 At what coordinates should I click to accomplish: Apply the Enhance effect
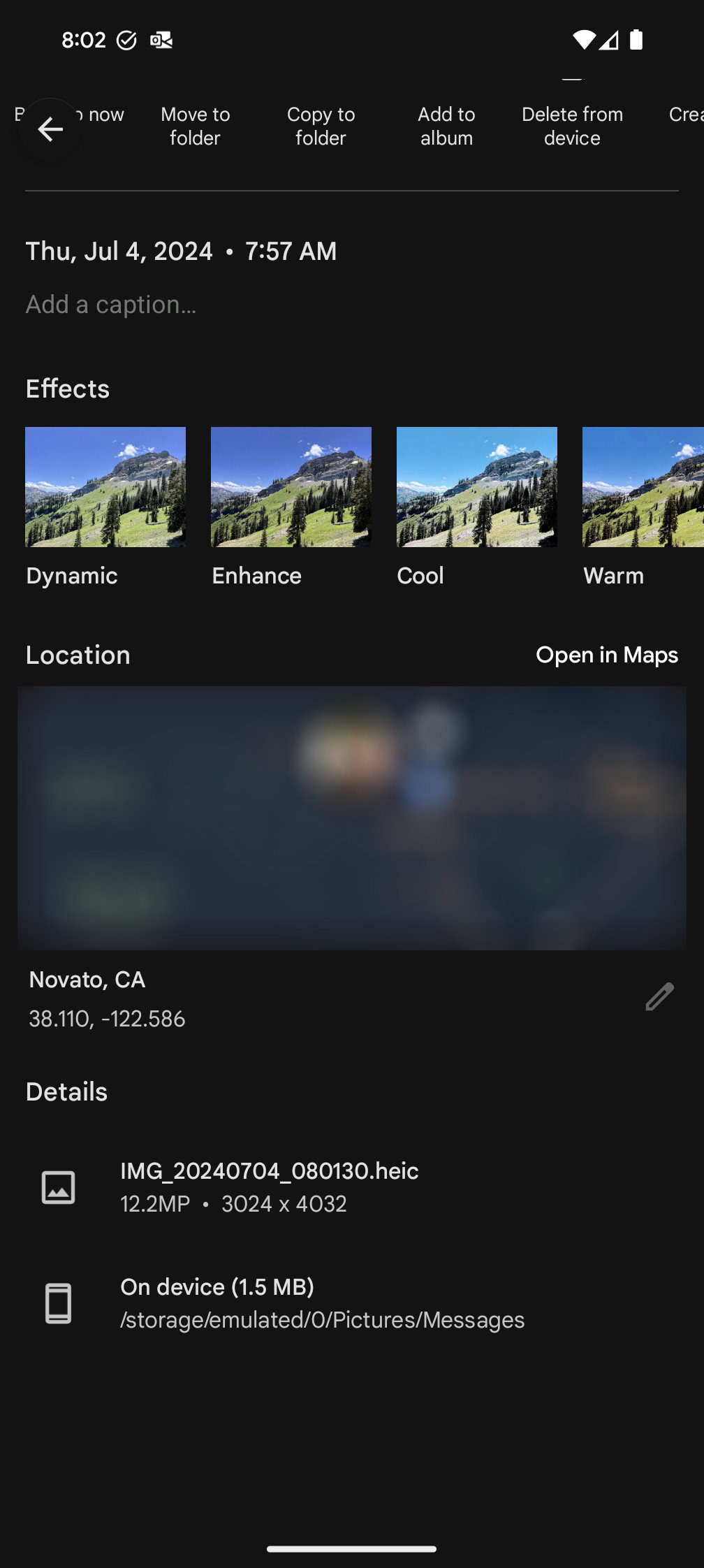[x=291, y=487]
